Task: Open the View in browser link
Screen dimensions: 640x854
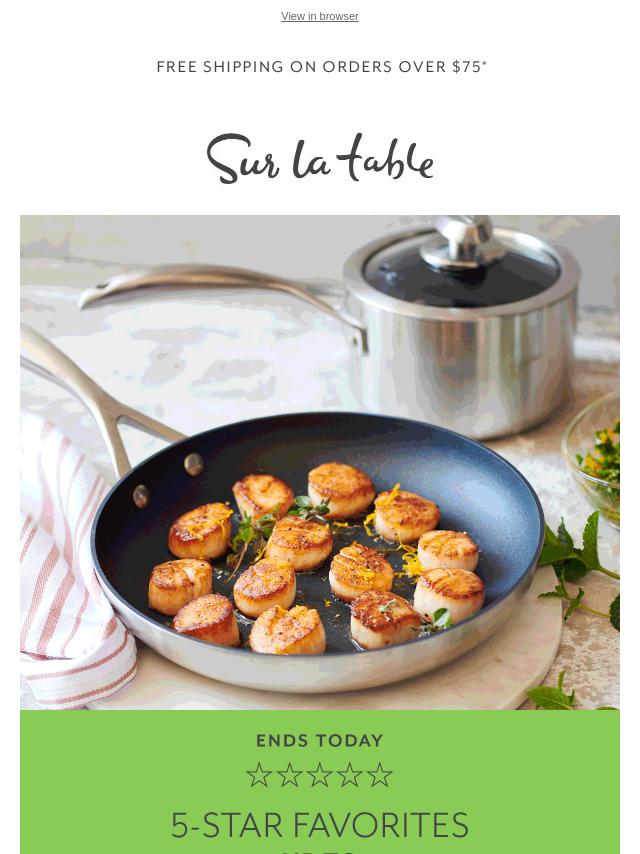Action: [319, 17]
